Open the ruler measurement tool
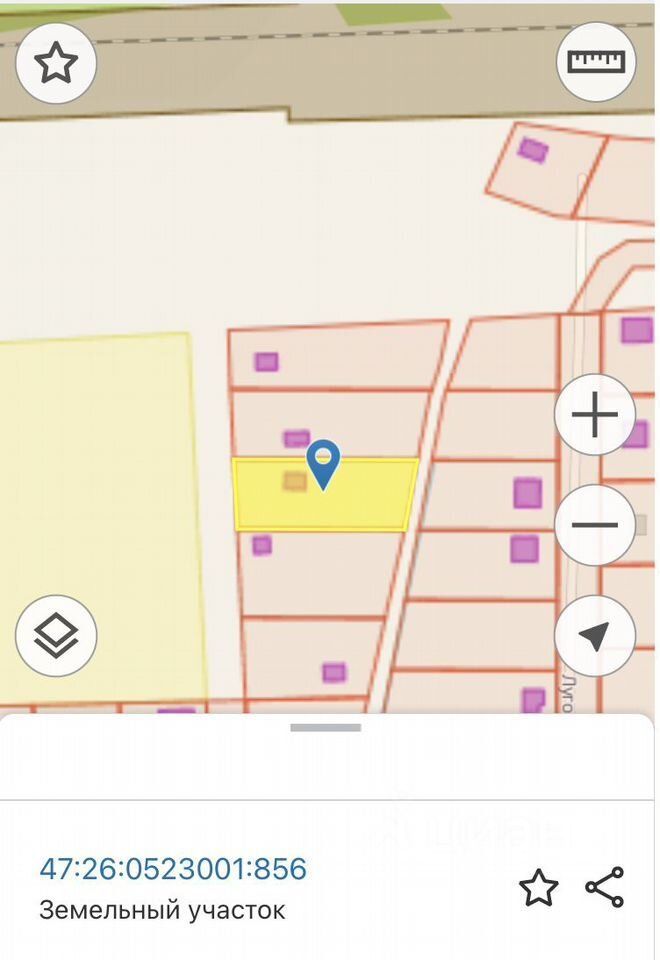The image size is (660, 960). pos(596,61)
